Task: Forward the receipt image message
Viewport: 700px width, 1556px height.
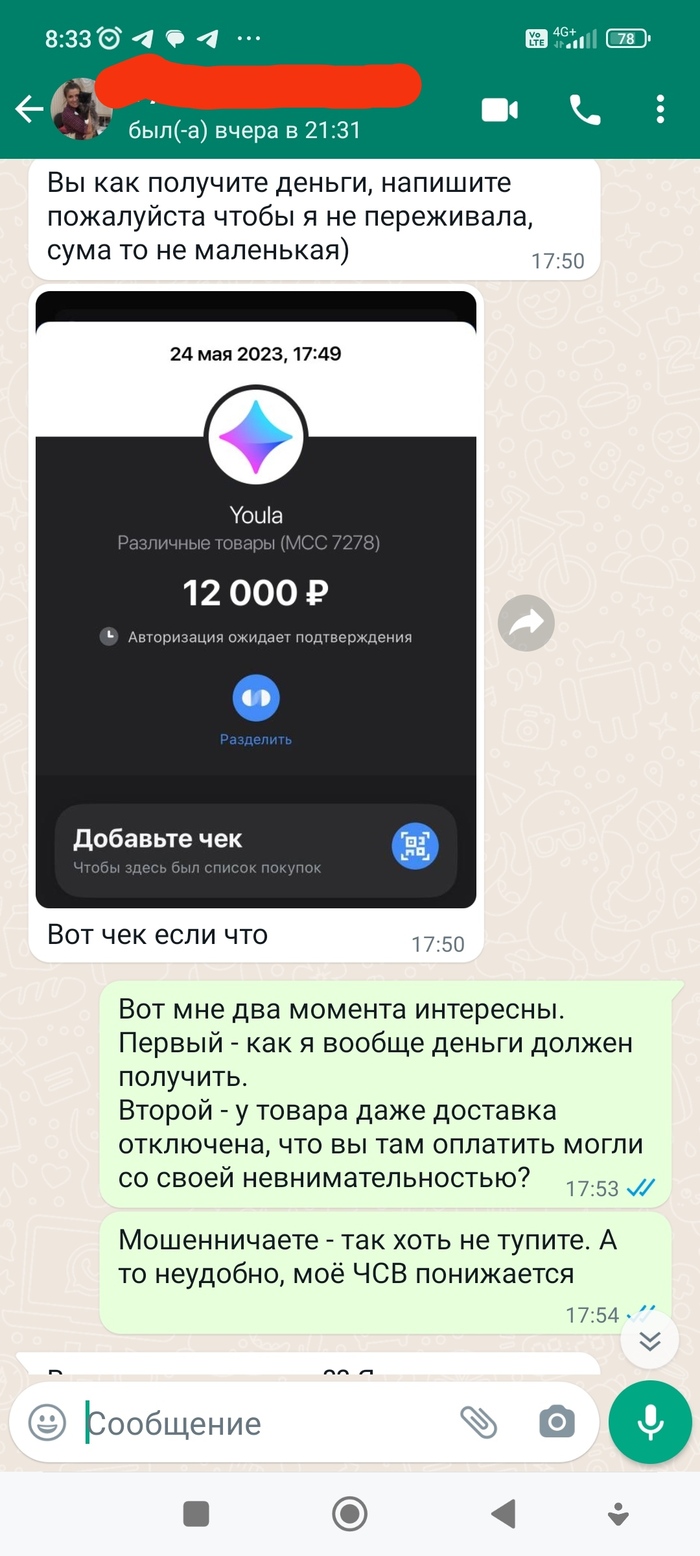Action: [526, 623]
